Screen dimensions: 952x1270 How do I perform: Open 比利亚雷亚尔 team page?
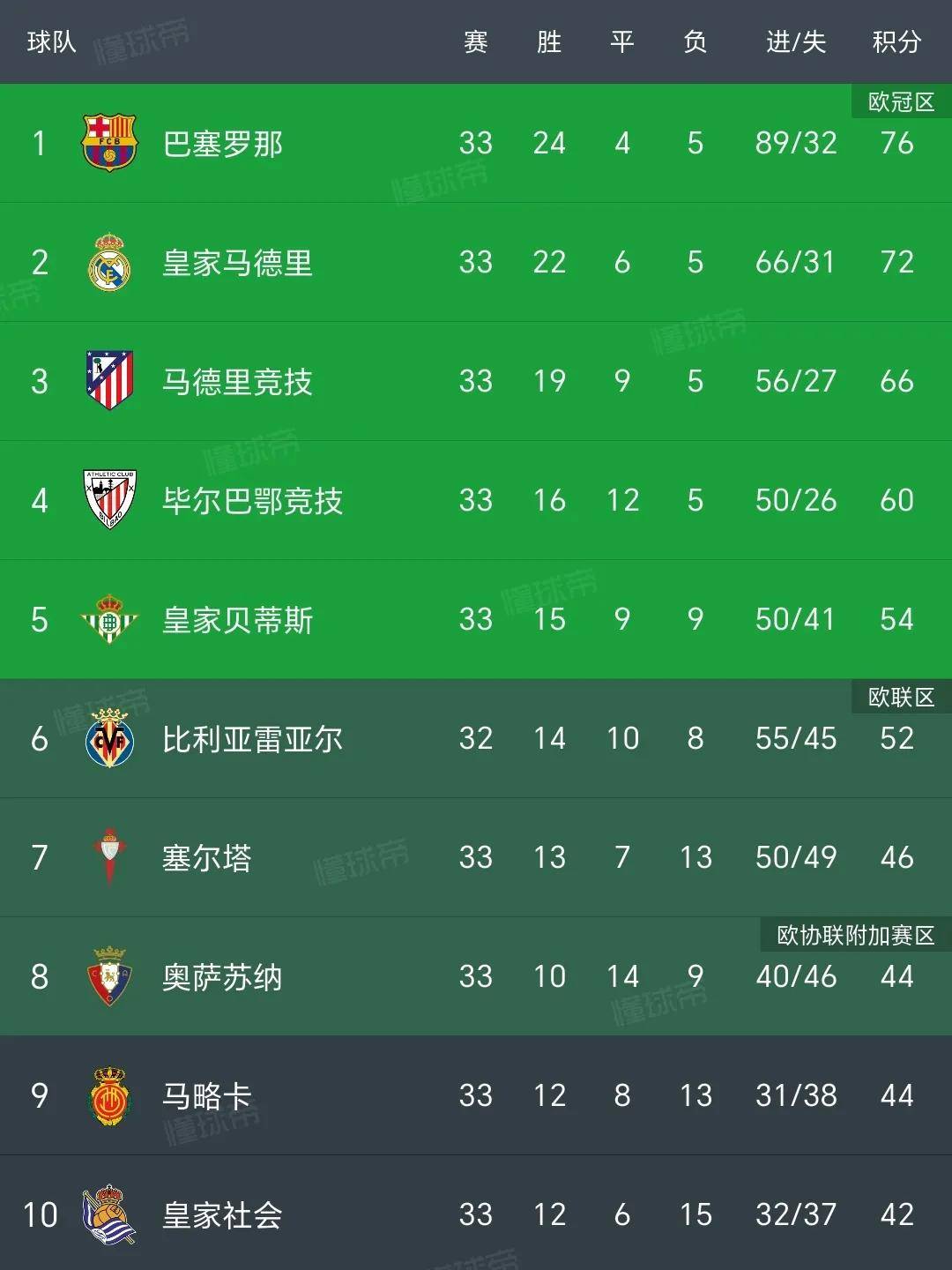(252, 739)
